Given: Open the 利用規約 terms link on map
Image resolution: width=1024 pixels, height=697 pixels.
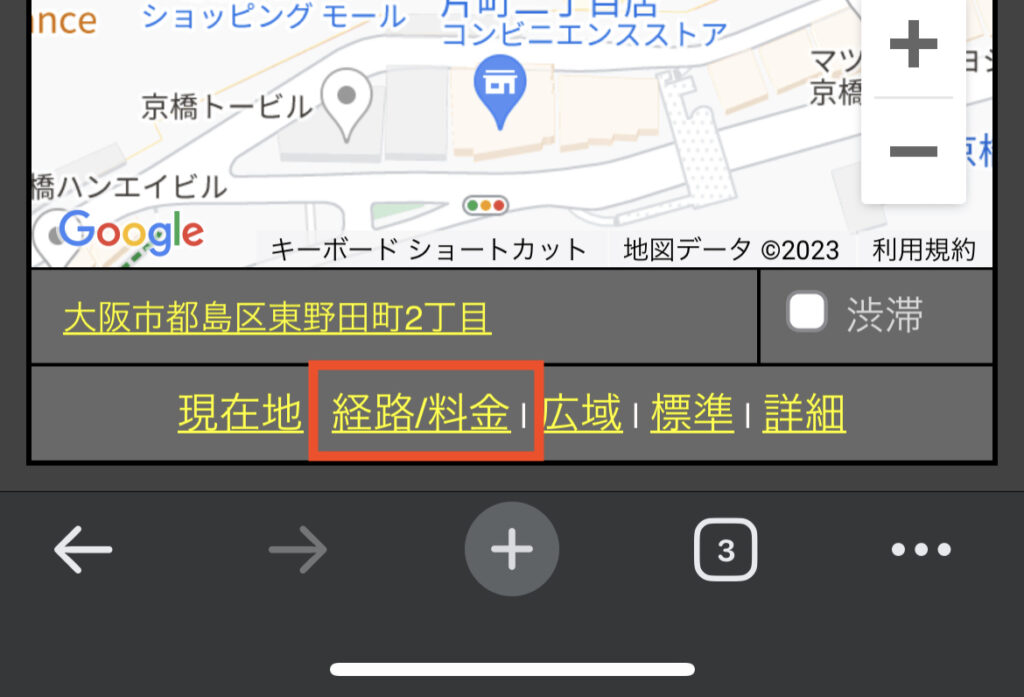Looking at the screenshot, I should [x=923, y=249].
